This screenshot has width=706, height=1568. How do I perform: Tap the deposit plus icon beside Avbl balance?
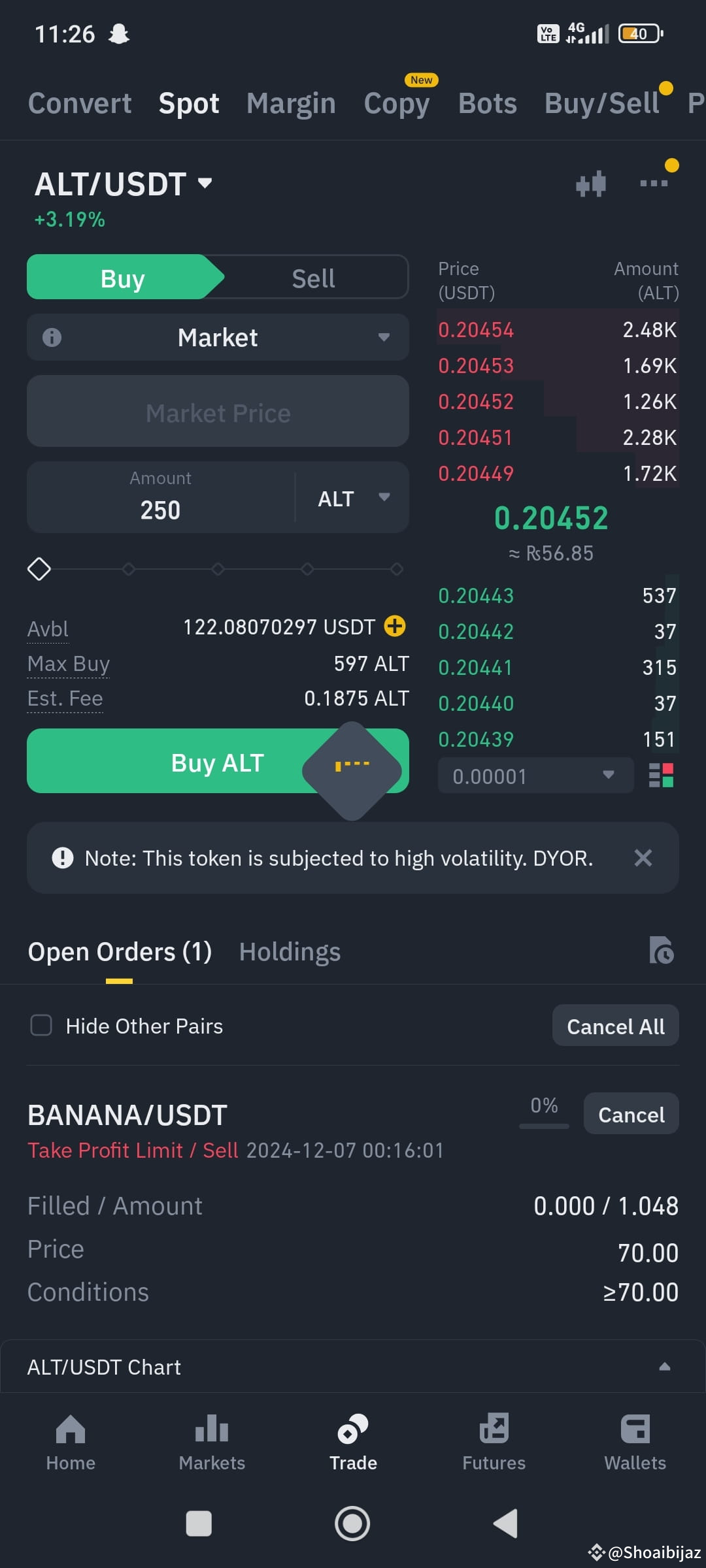[395, 627]
